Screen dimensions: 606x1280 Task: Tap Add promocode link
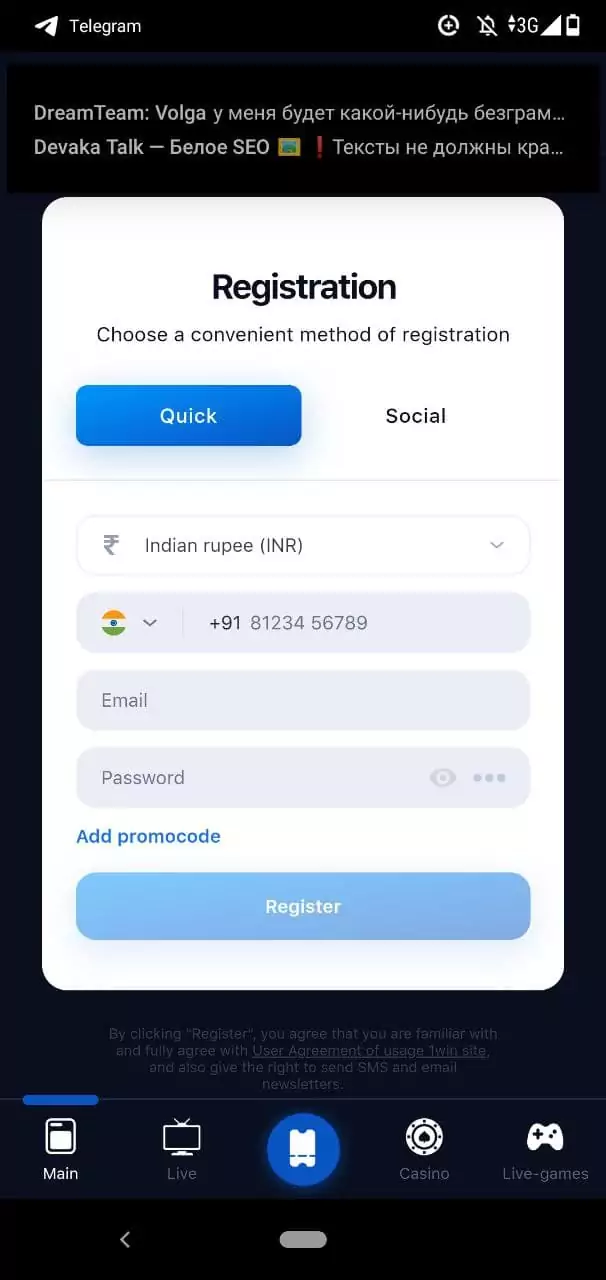[x=148, y=836]
